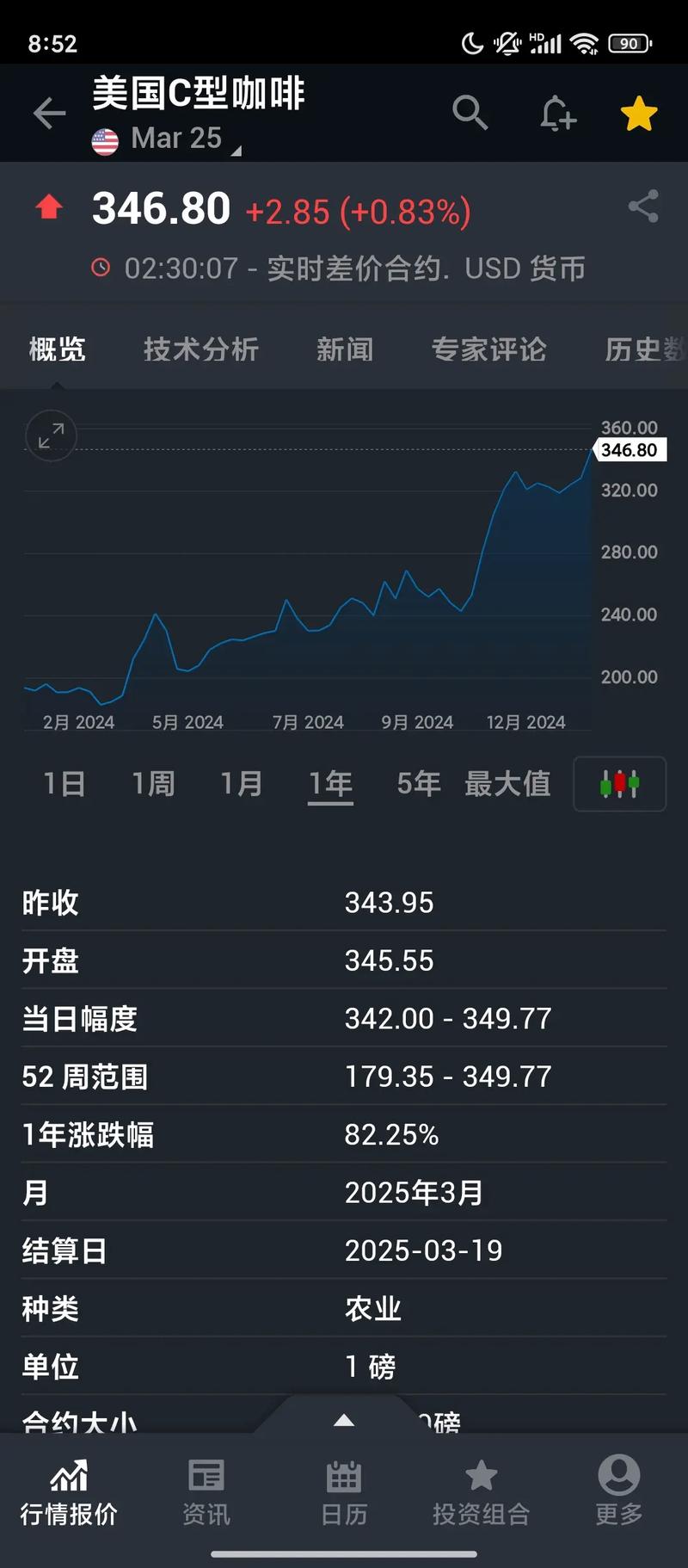Select the 新闻 tab
This screenshot has height=1568, width=688.
[345, 349]
